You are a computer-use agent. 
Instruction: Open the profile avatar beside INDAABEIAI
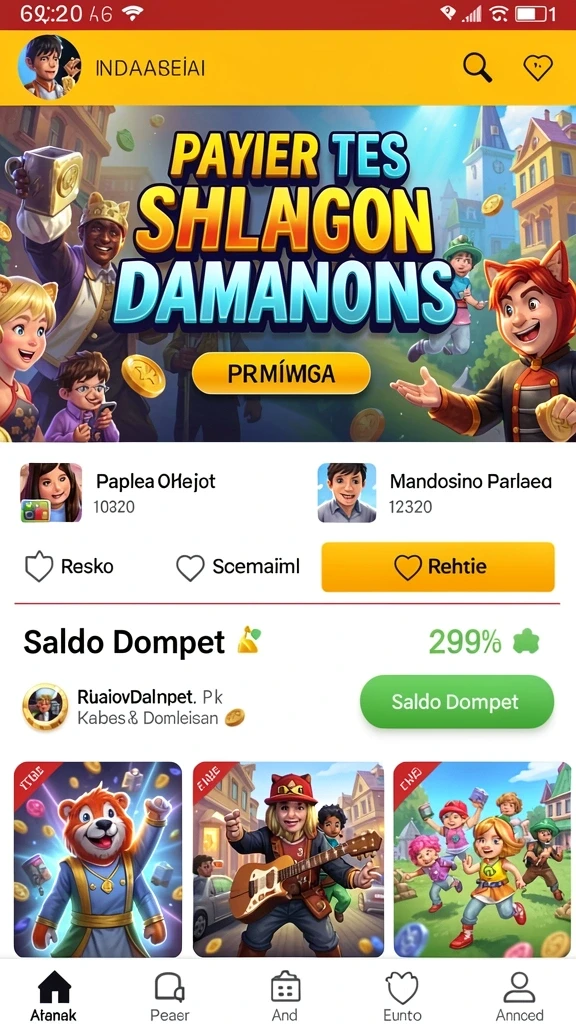50,67
